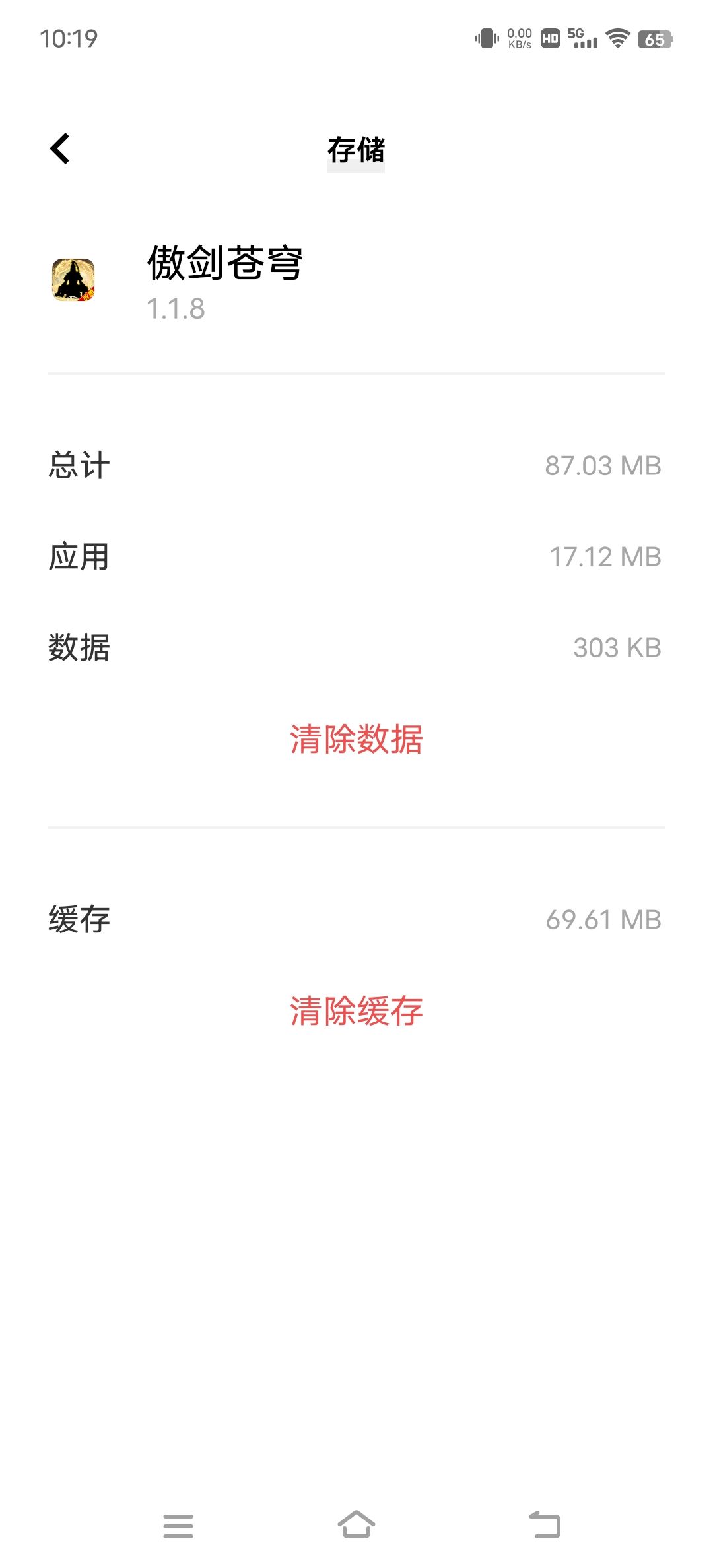The image size is (713, 1568).
Task: Tap the 缓存 size row showing 69.61 MB
Action: click(356, 919)
